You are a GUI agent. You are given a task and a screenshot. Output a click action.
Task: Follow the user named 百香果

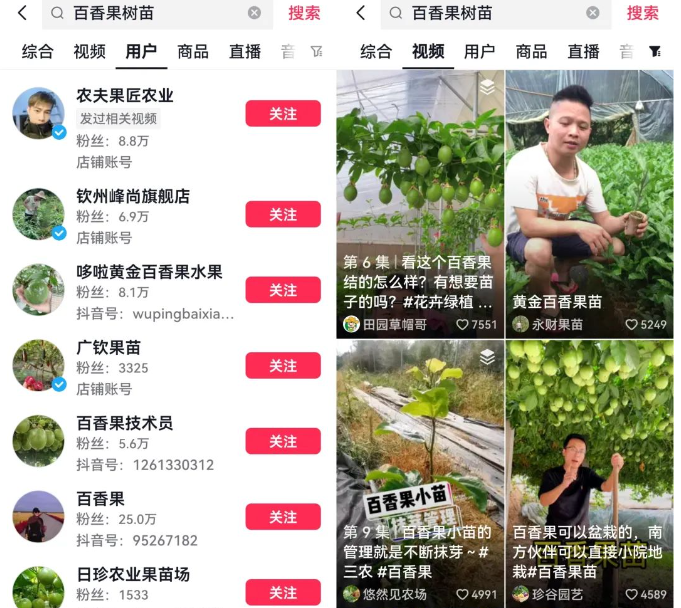(x=283, y=517)
